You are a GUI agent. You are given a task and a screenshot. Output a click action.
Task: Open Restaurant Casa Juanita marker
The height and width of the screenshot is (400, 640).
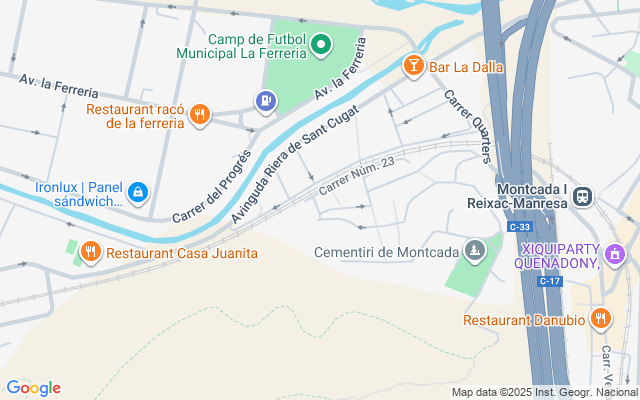pos(91,252)
